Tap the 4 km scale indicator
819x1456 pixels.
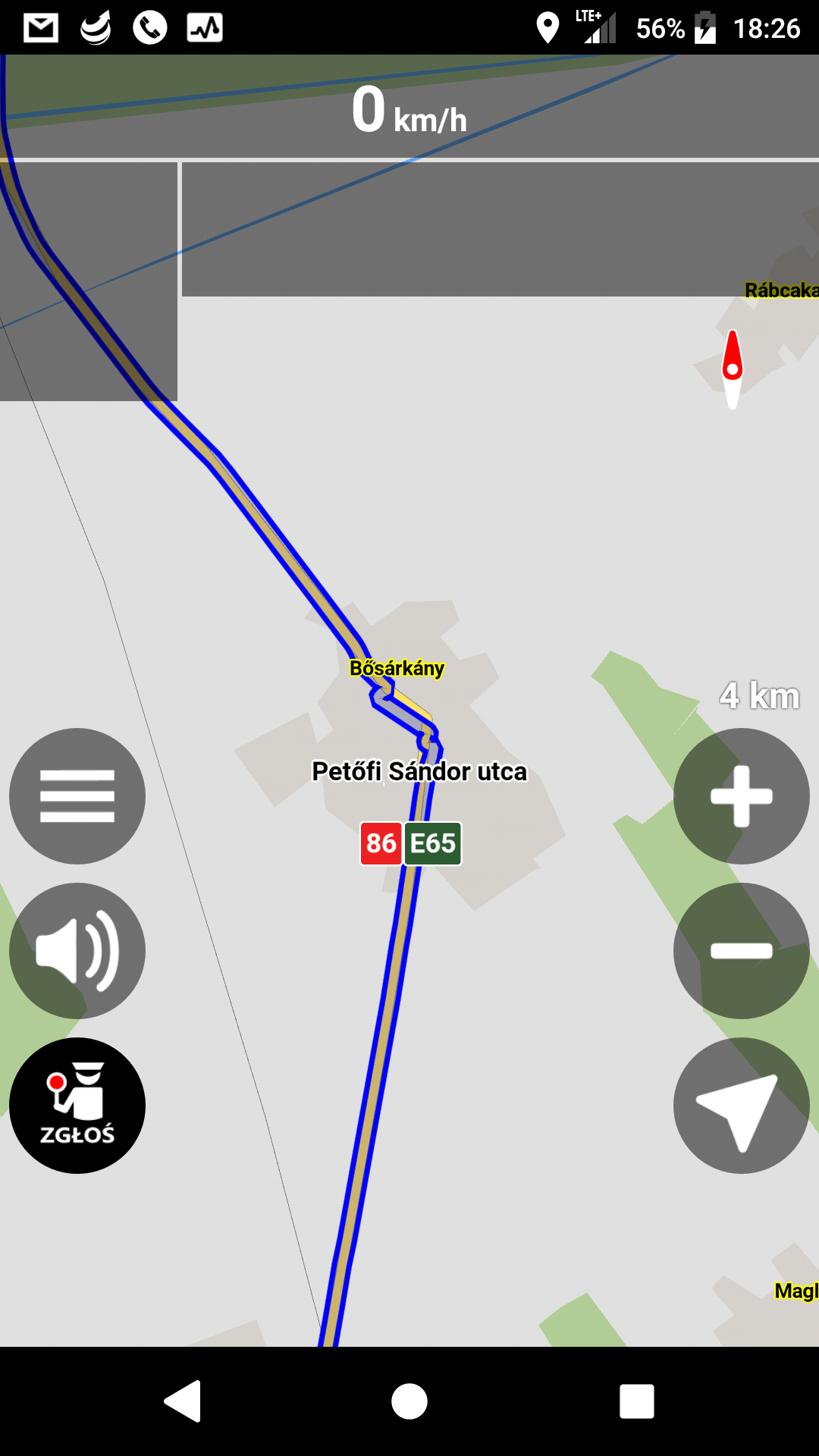click(758, 695)
